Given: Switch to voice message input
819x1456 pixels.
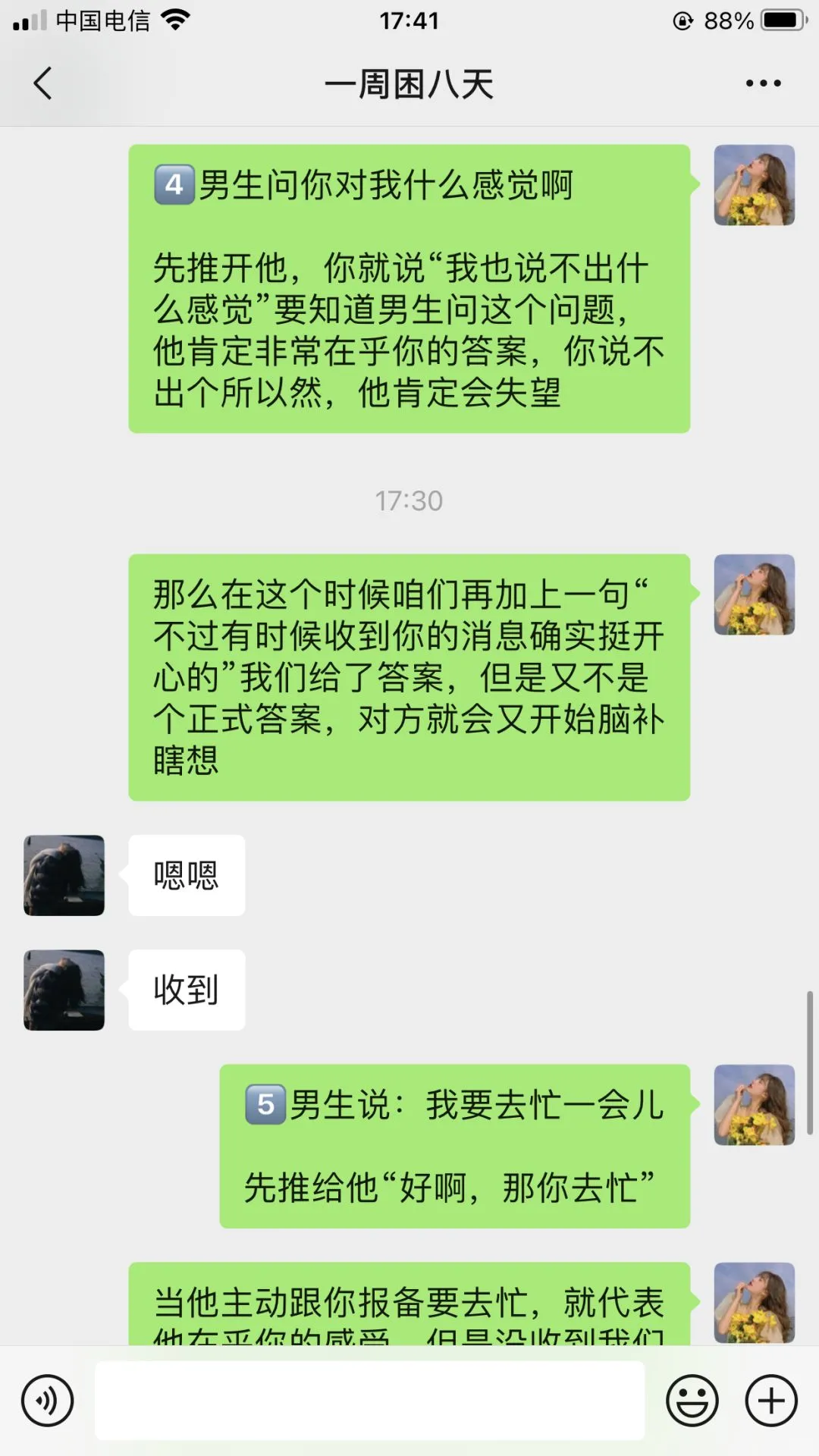Looking at the screenshot, I should 47,1401.
